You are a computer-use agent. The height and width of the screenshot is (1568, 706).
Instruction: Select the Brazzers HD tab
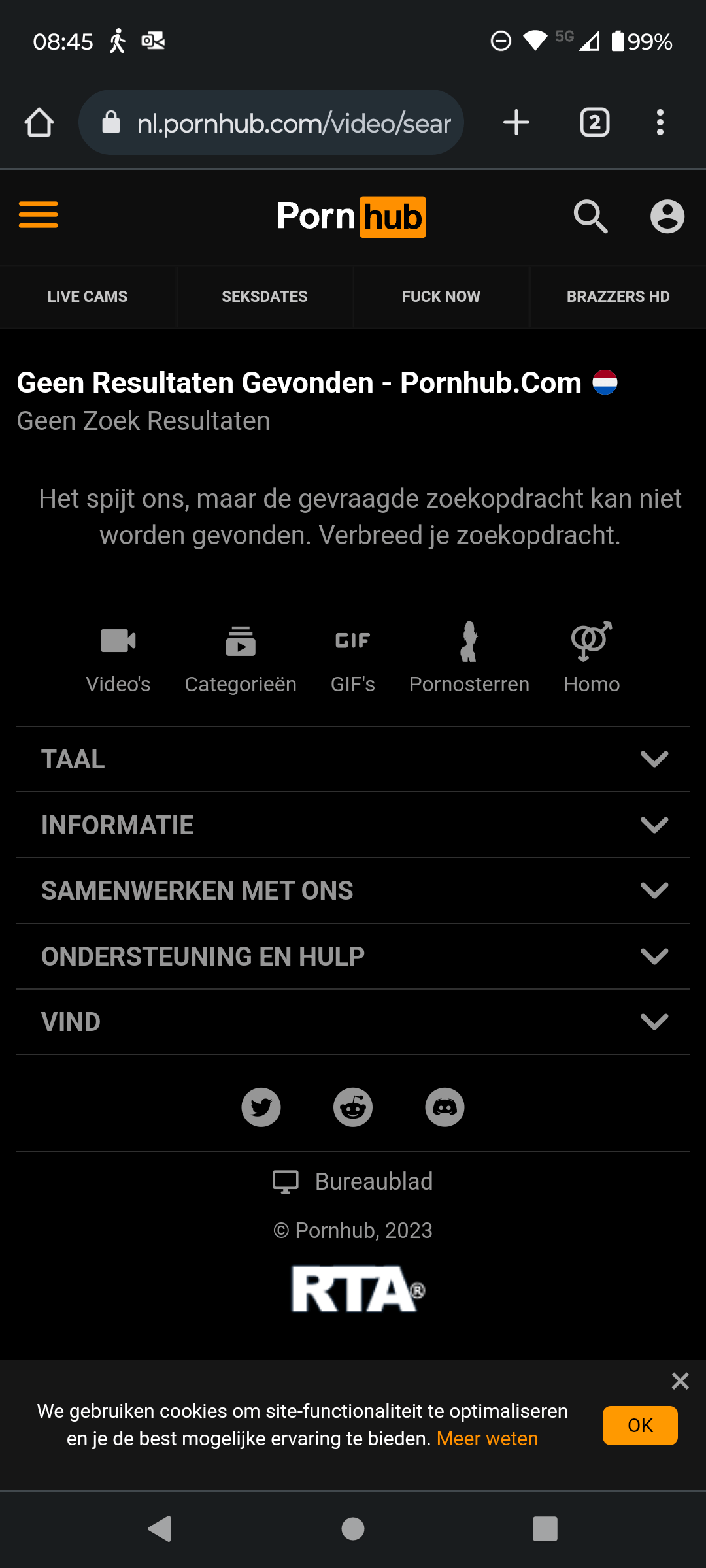[x=618, y=297]
